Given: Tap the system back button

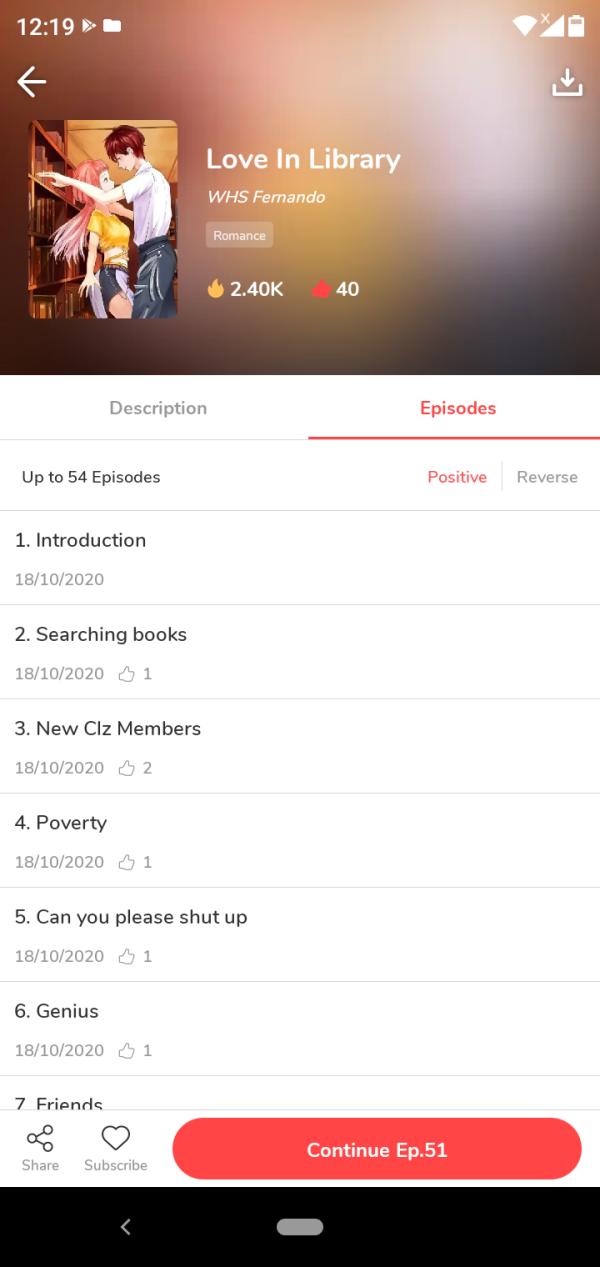Looking at the screenshot, I should [x=126, y=1227].
